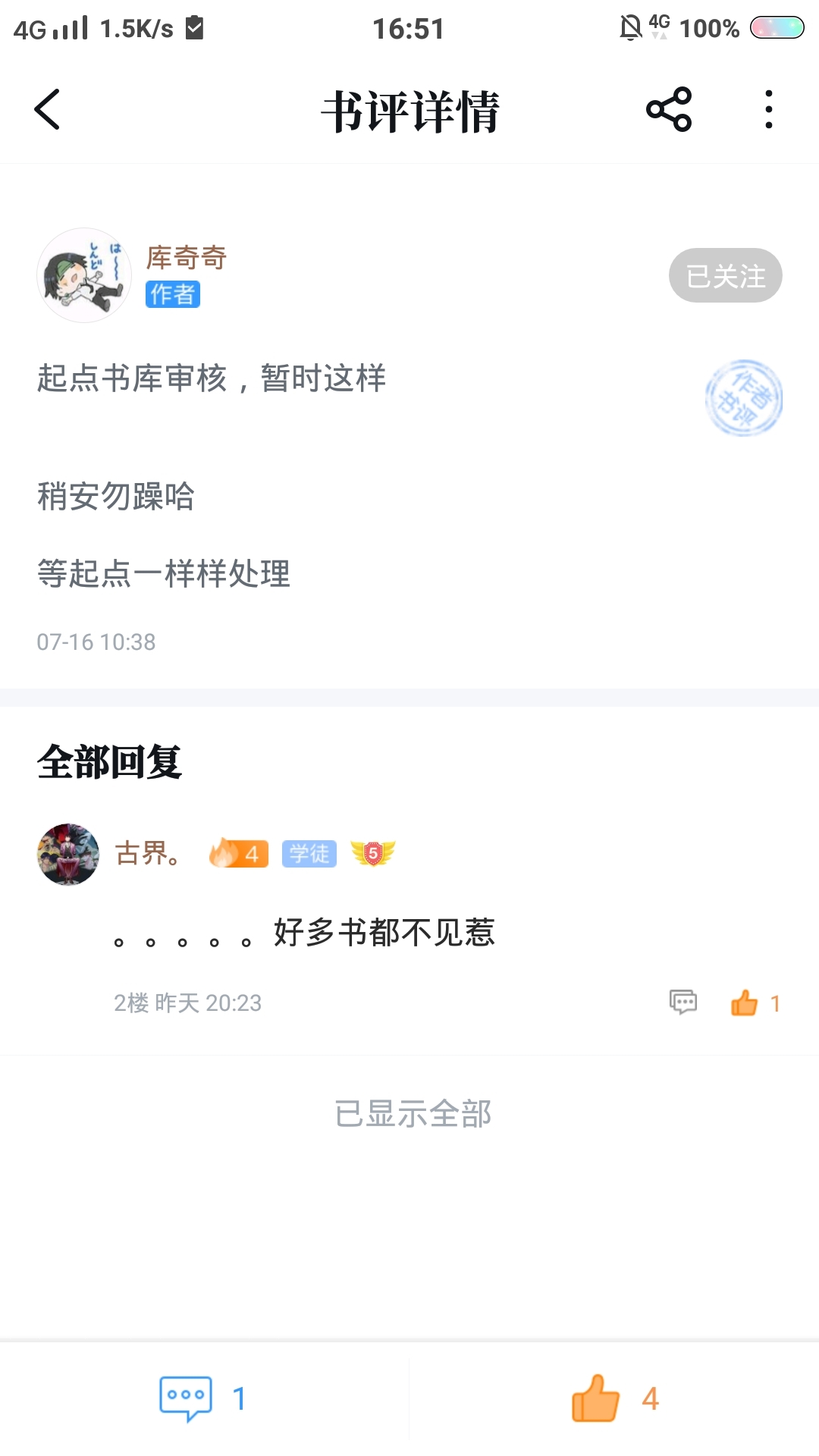819x1456 pixels.
Task: Open the three-dot overflow menu
Action: coord(769,110)
